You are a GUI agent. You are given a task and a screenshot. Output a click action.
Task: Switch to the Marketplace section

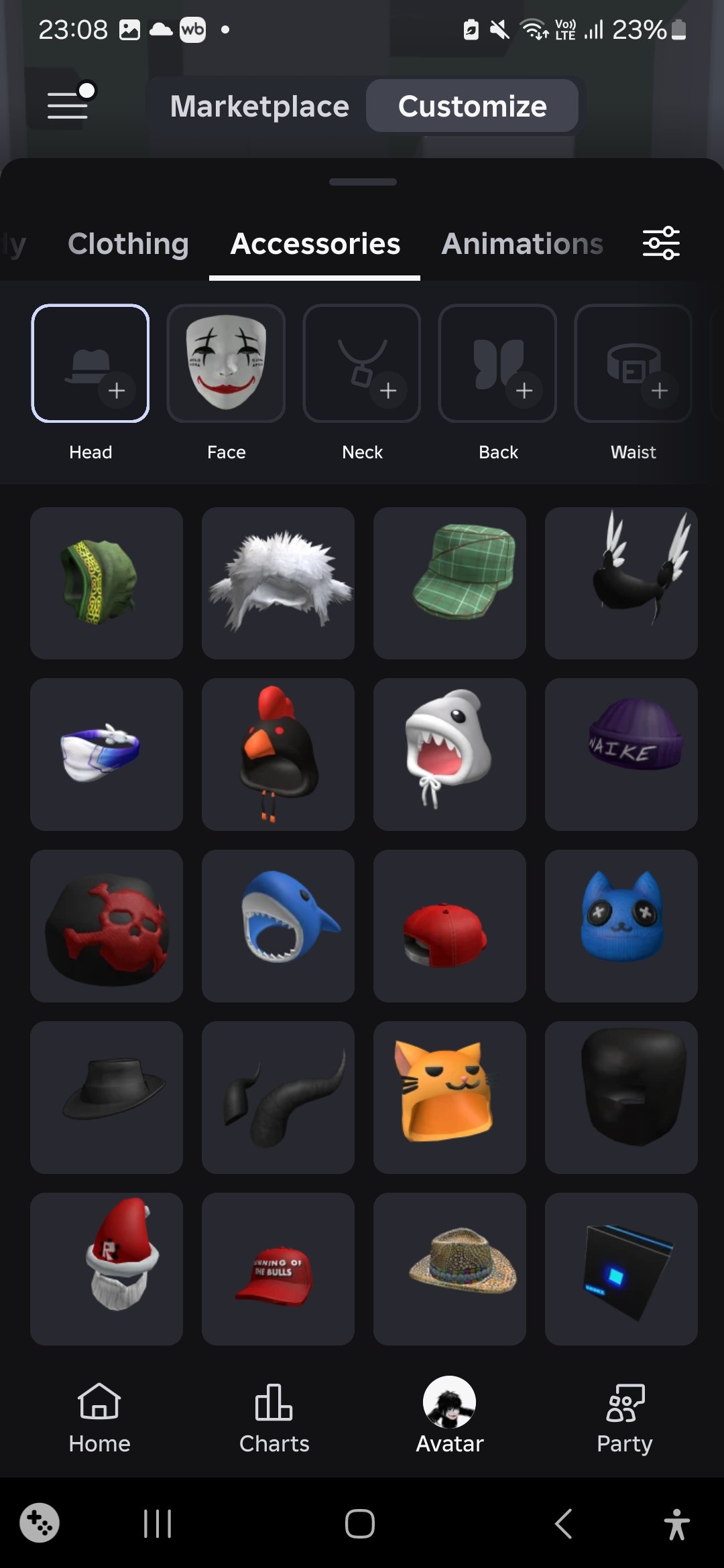click(259, 106)
